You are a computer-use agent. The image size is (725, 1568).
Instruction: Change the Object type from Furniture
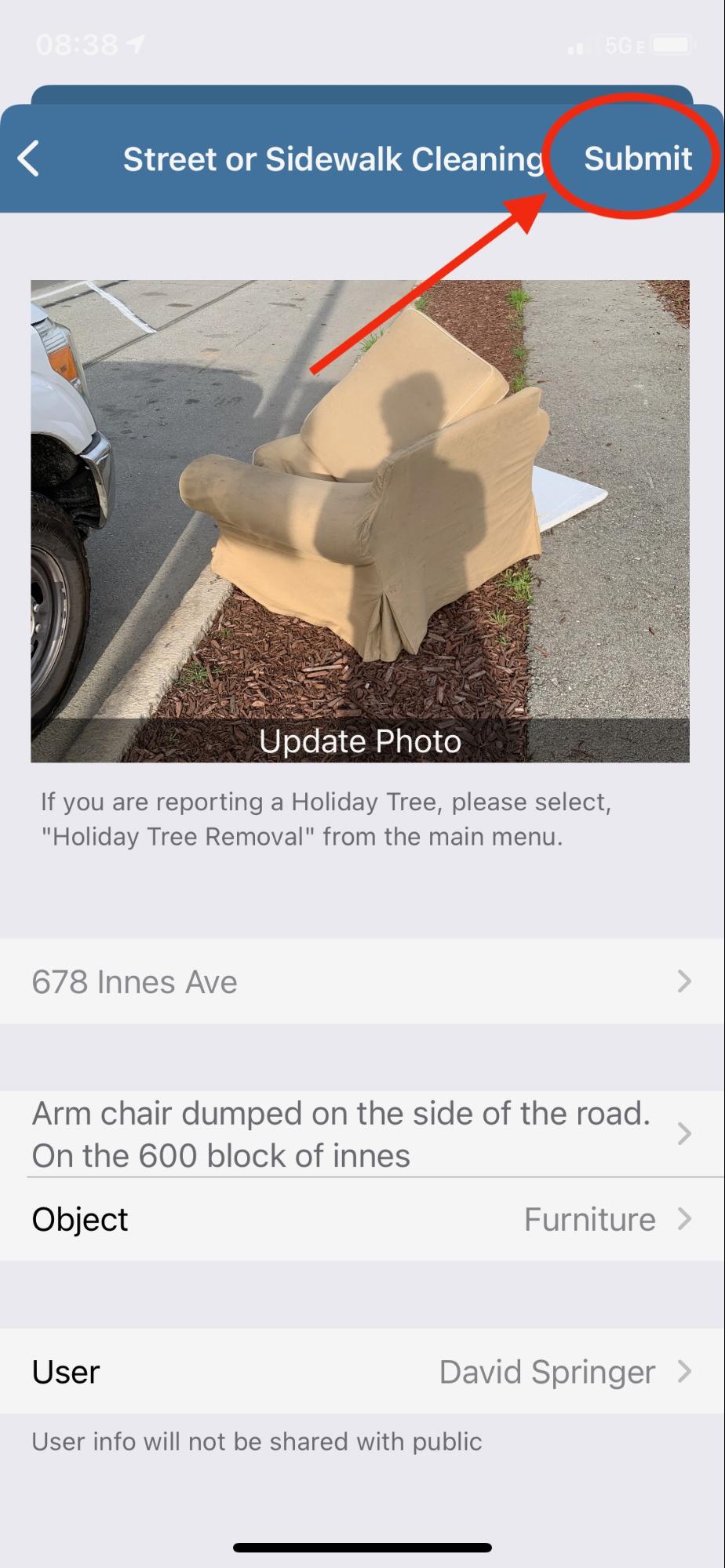[x=362, y=1219]
